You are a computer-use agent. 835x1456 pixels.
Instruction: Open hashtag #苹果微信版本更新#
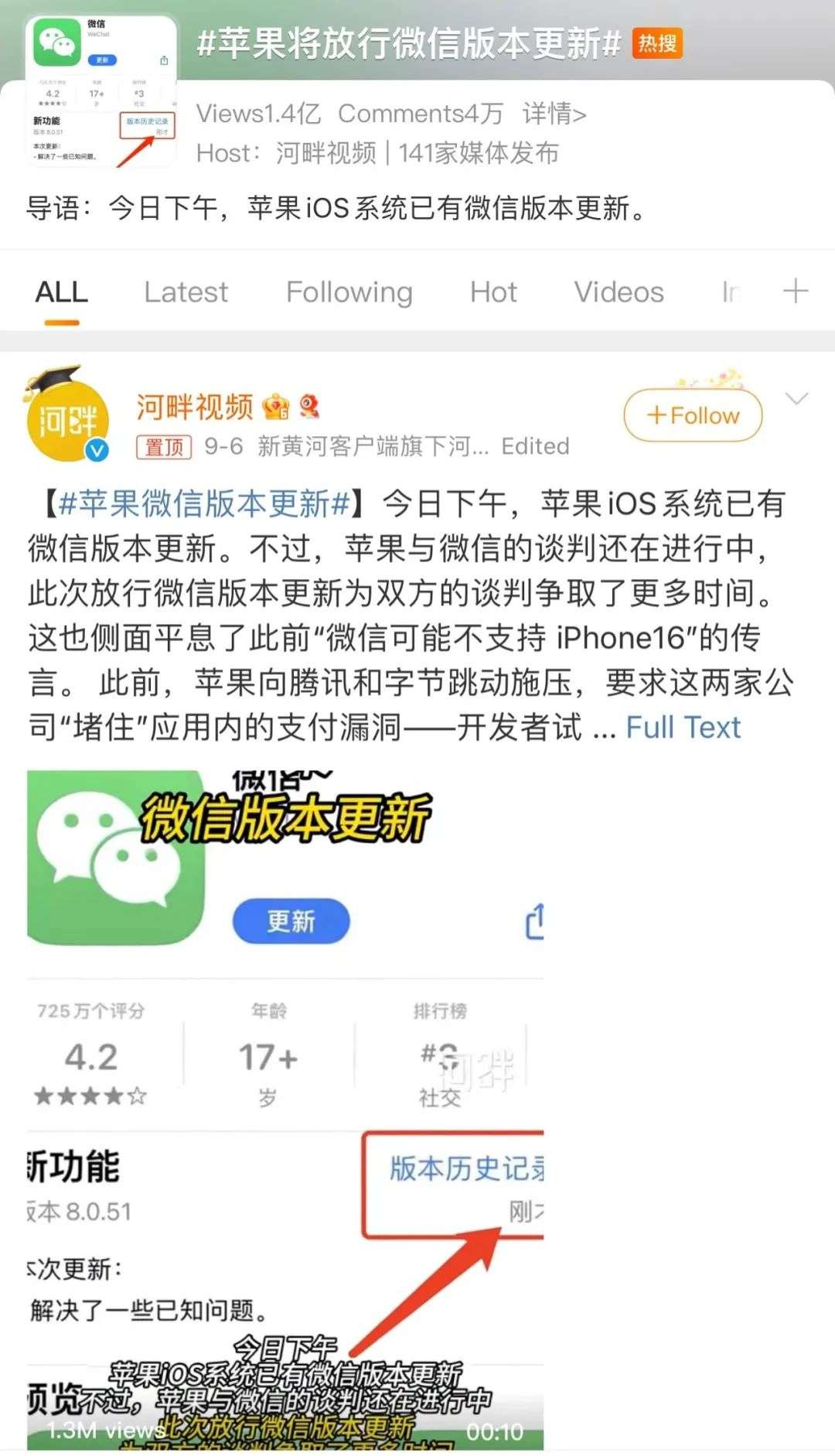[205, 504]
